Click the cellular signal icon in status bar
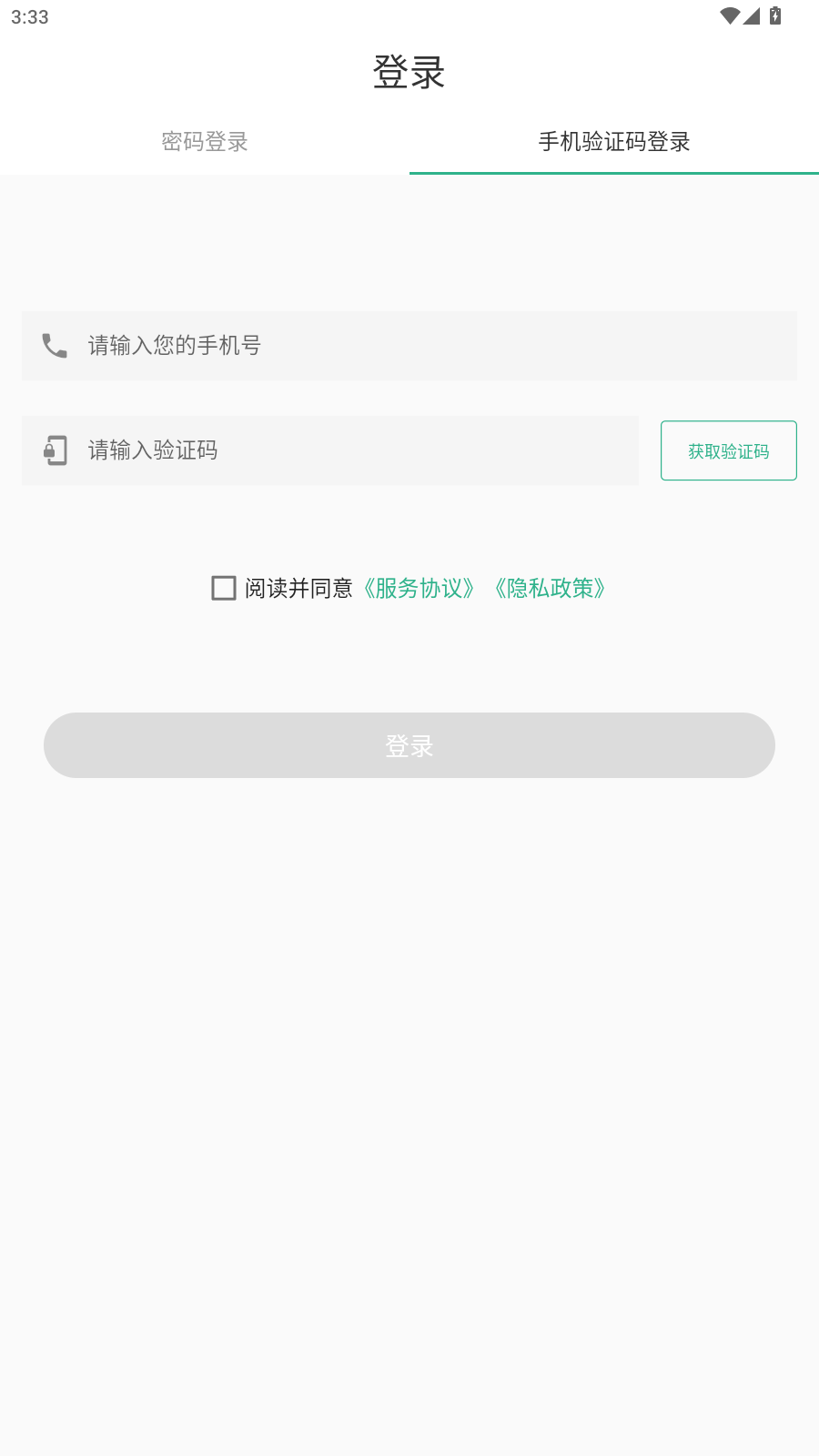Image resolution: width=819 pixels, height=1456 pixels. (751, 15)
